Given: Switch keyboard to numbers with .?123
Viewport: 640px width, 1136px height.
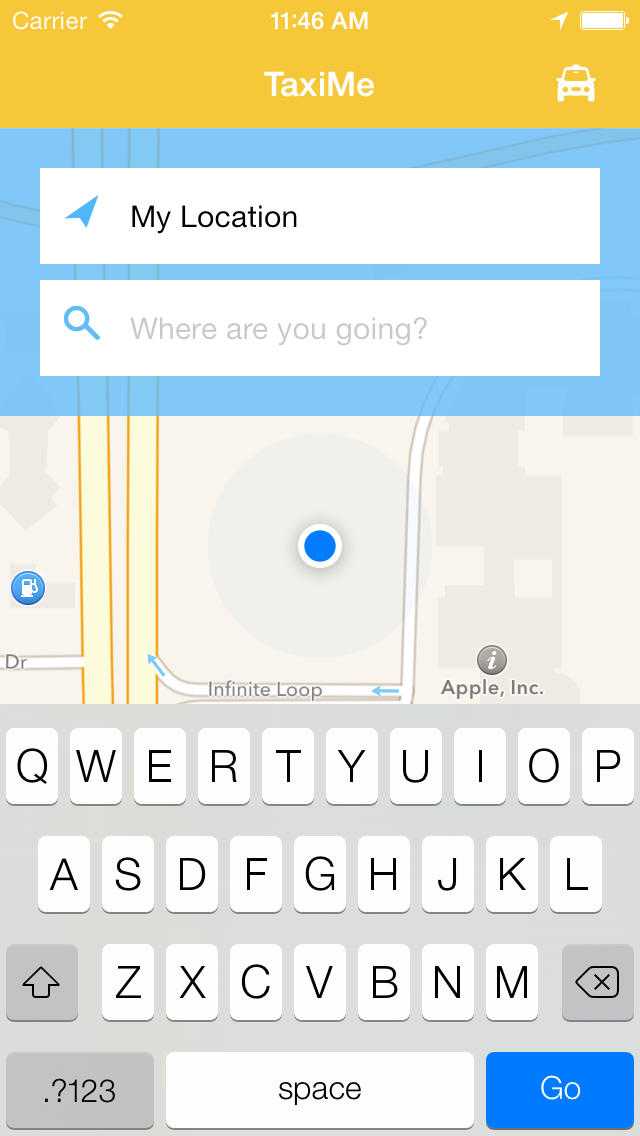Looking at the screenshot, I should click(80, 1088).
